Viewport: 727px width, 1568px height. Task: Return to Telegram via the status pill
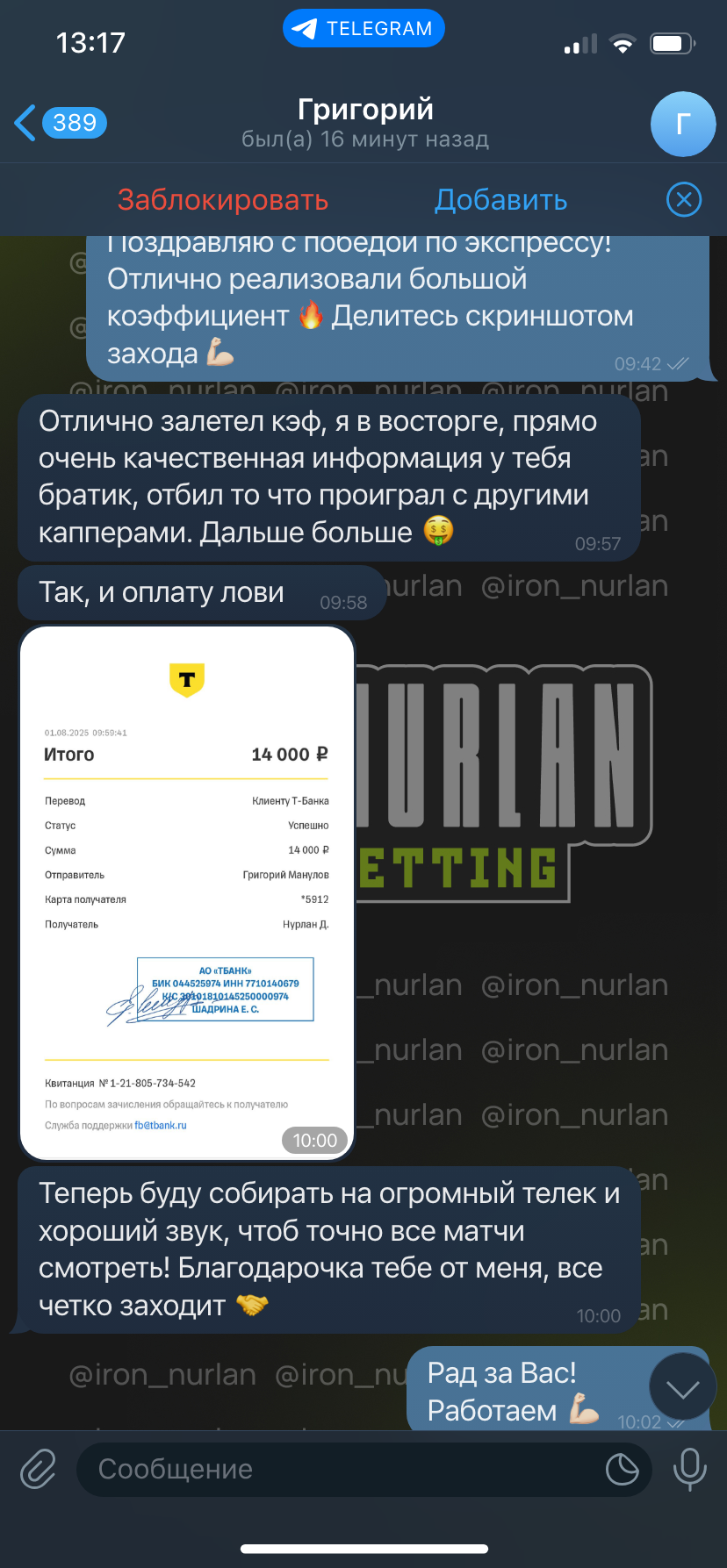(x=363, y=28)
